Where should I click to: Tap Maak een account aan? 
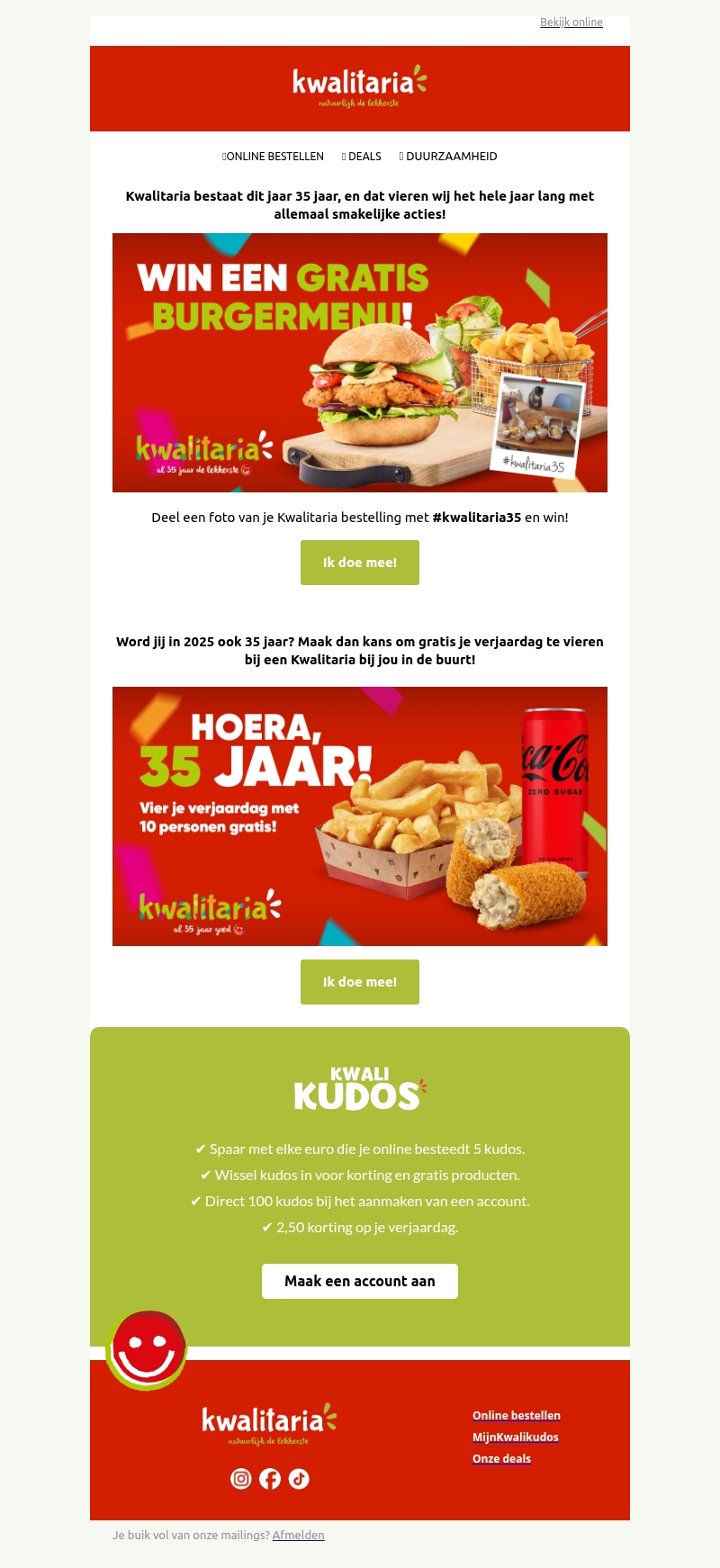coord(360,1281)
